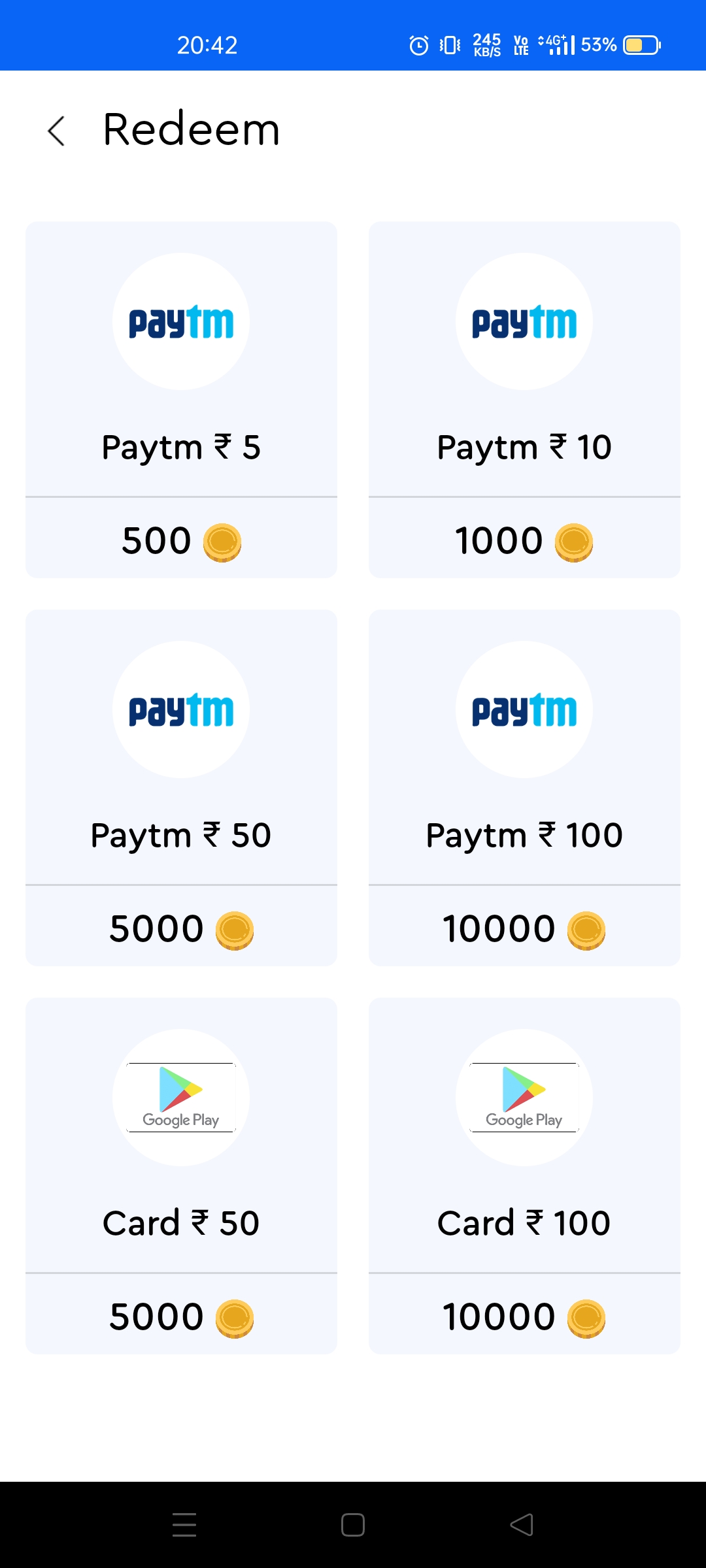Select the Google Play Card ₹ 100

point(524,1175)
